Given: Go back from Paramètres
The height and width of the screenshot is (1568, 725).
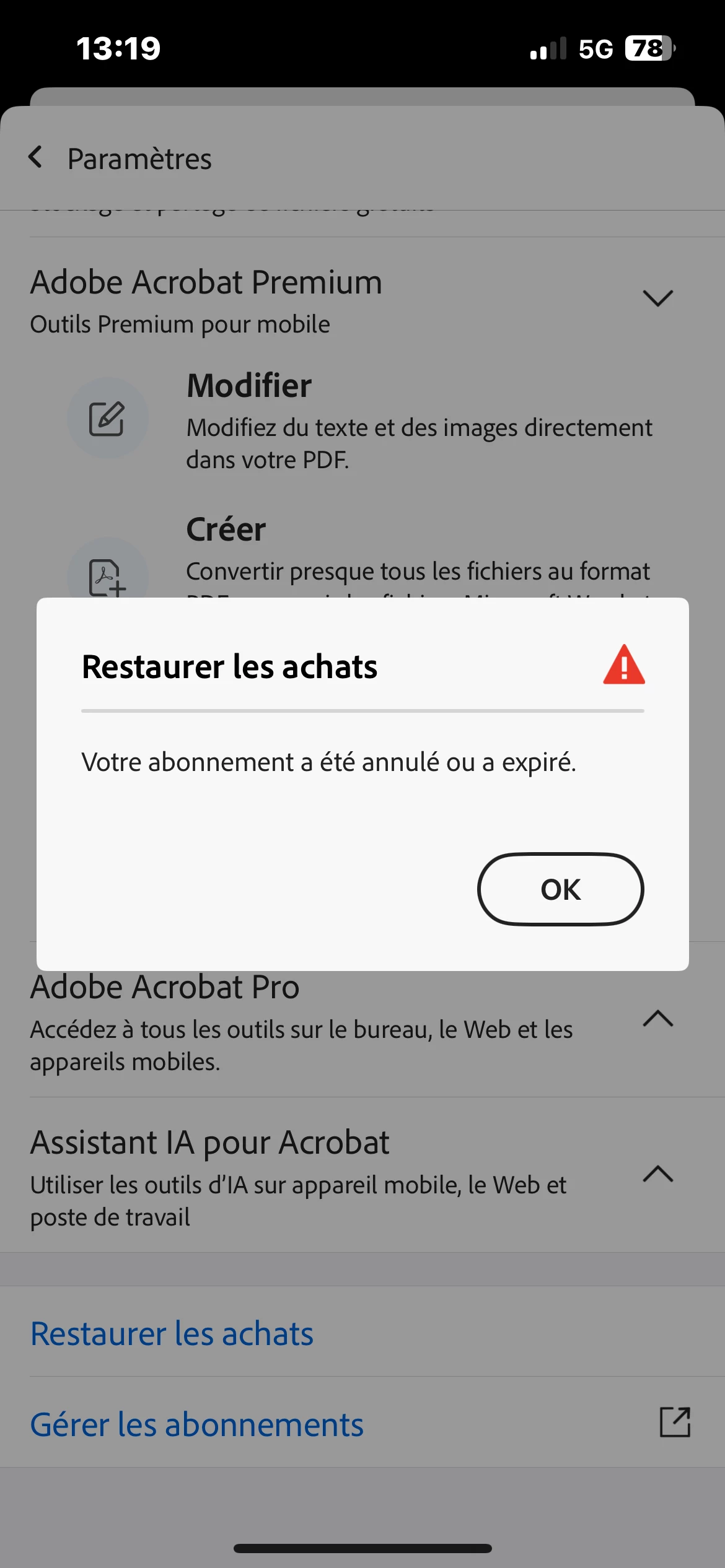Looking at the screenshot, I should click(36, 158).
